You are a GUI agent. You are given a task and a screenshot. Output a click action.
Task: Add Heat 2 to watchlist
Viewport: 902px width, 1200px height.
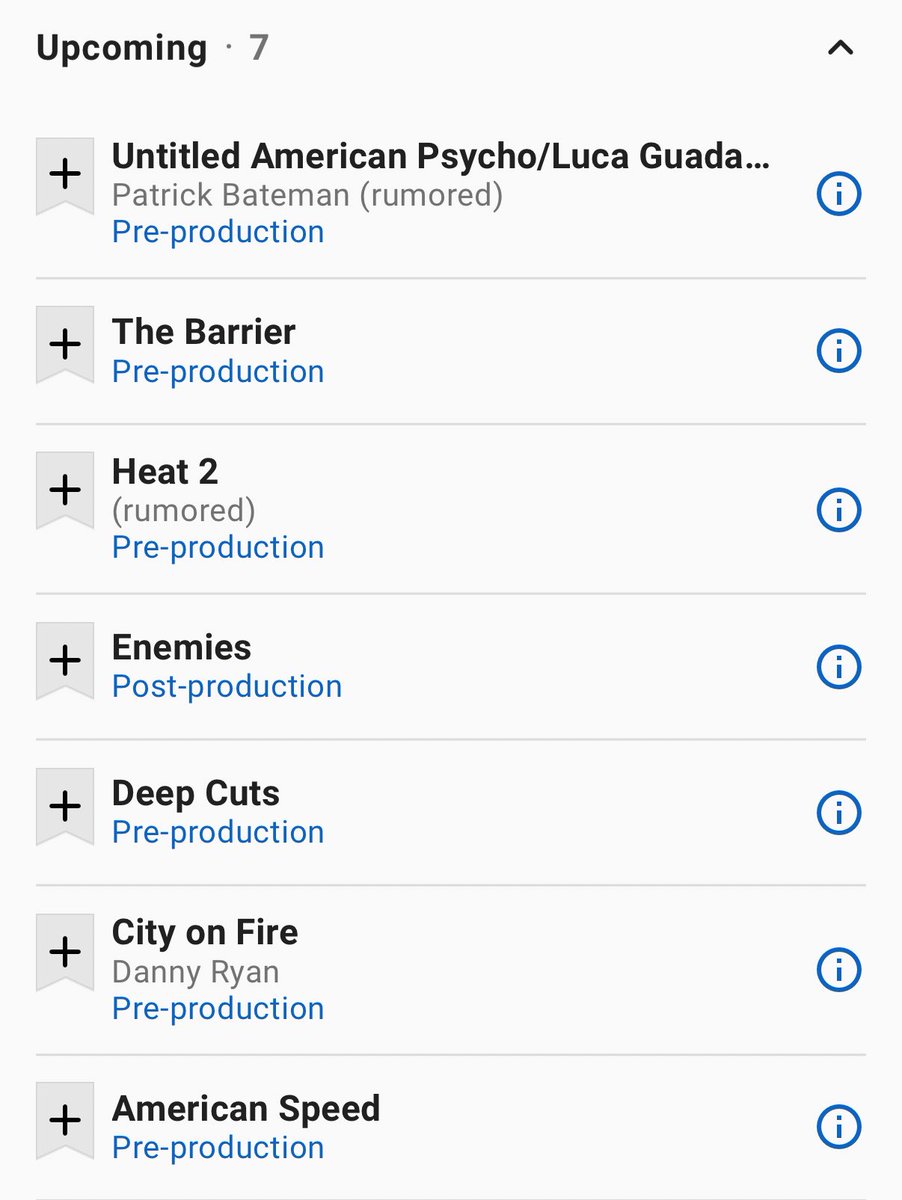click(65, 489)
